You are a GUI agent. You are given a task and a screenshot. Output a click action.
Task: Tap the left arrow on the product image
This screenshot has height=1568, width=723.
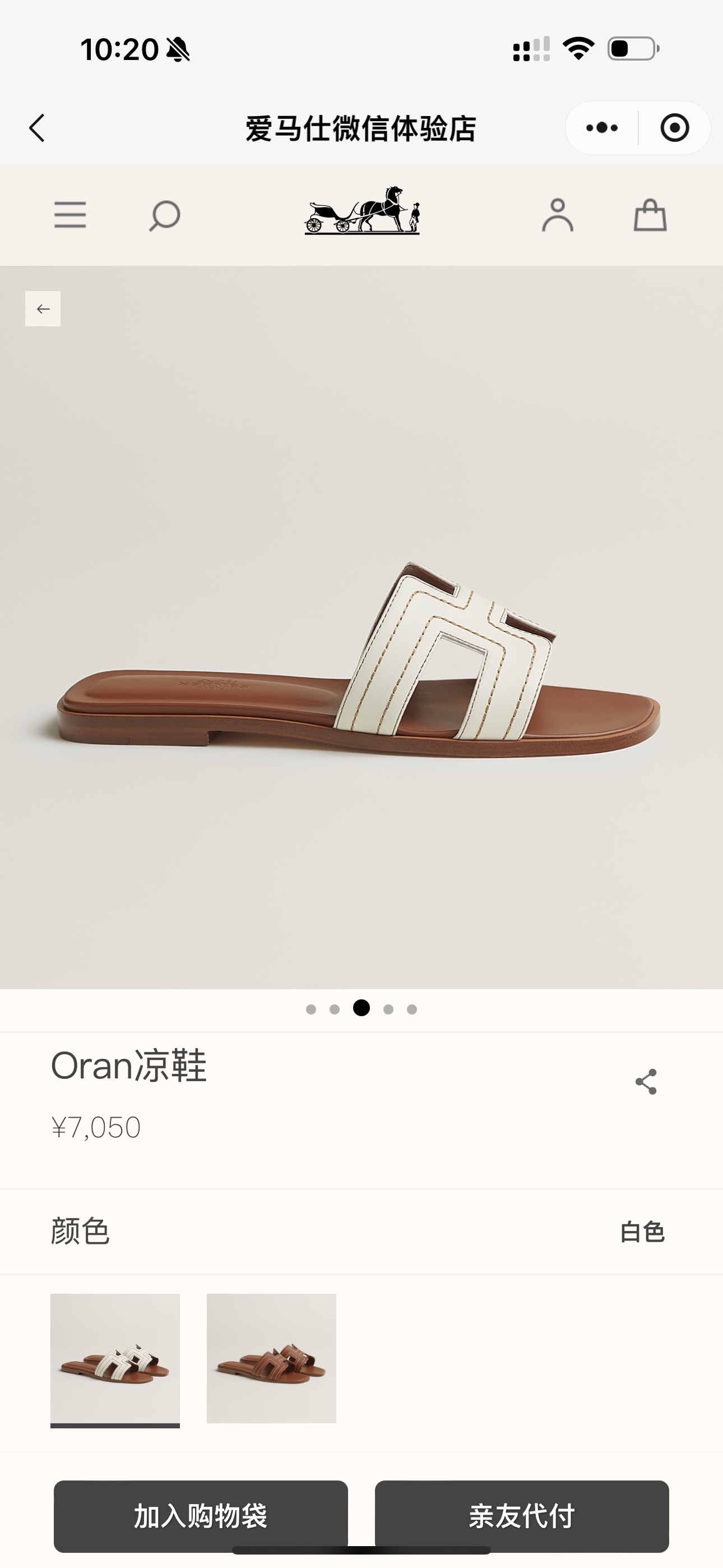click(x=43, y=308)
